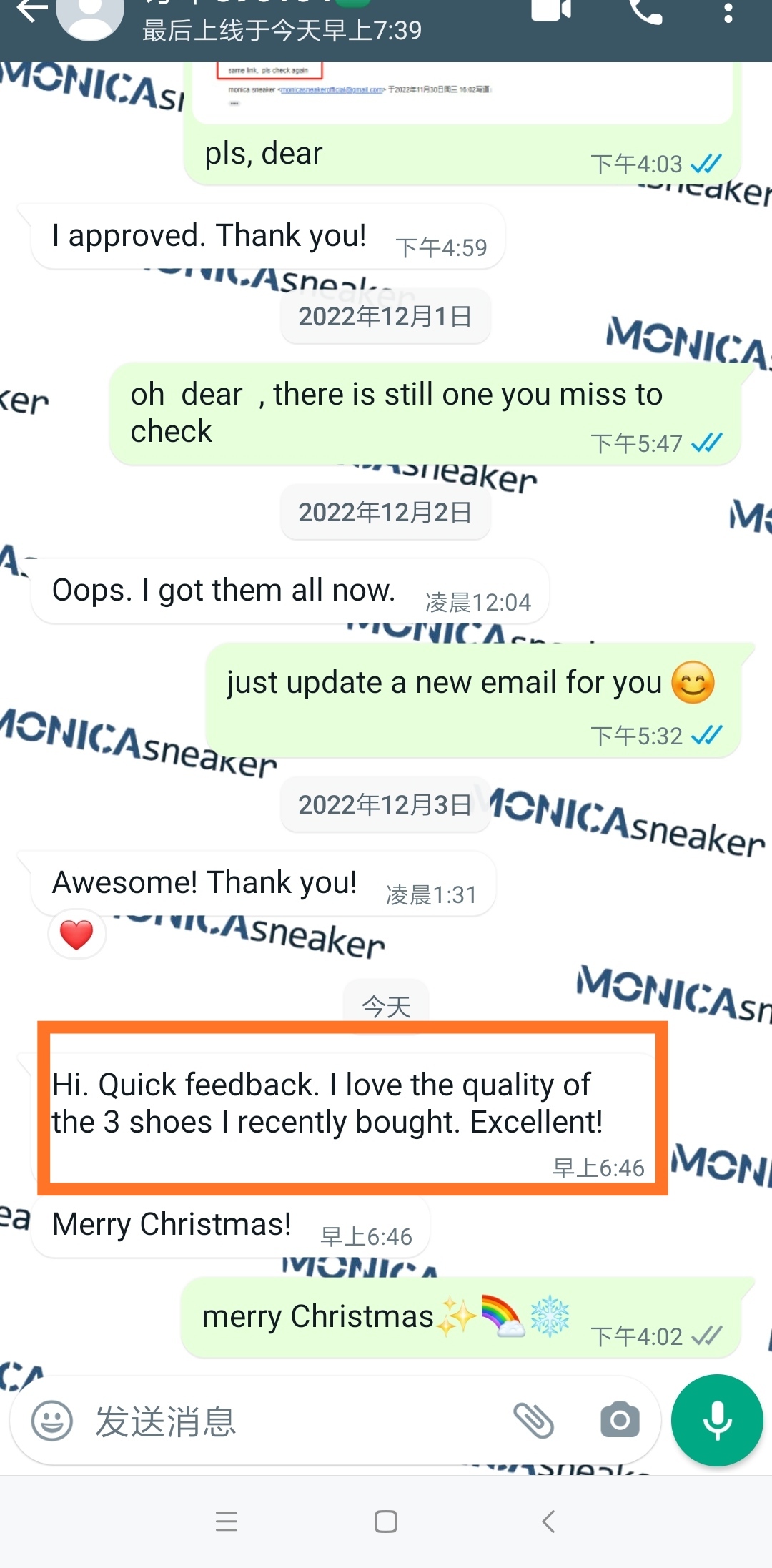Focus the 发送消息 message field
The width and height of the screenshot is (772, 1568).
pyautogui.click(x=286, y=1421)
